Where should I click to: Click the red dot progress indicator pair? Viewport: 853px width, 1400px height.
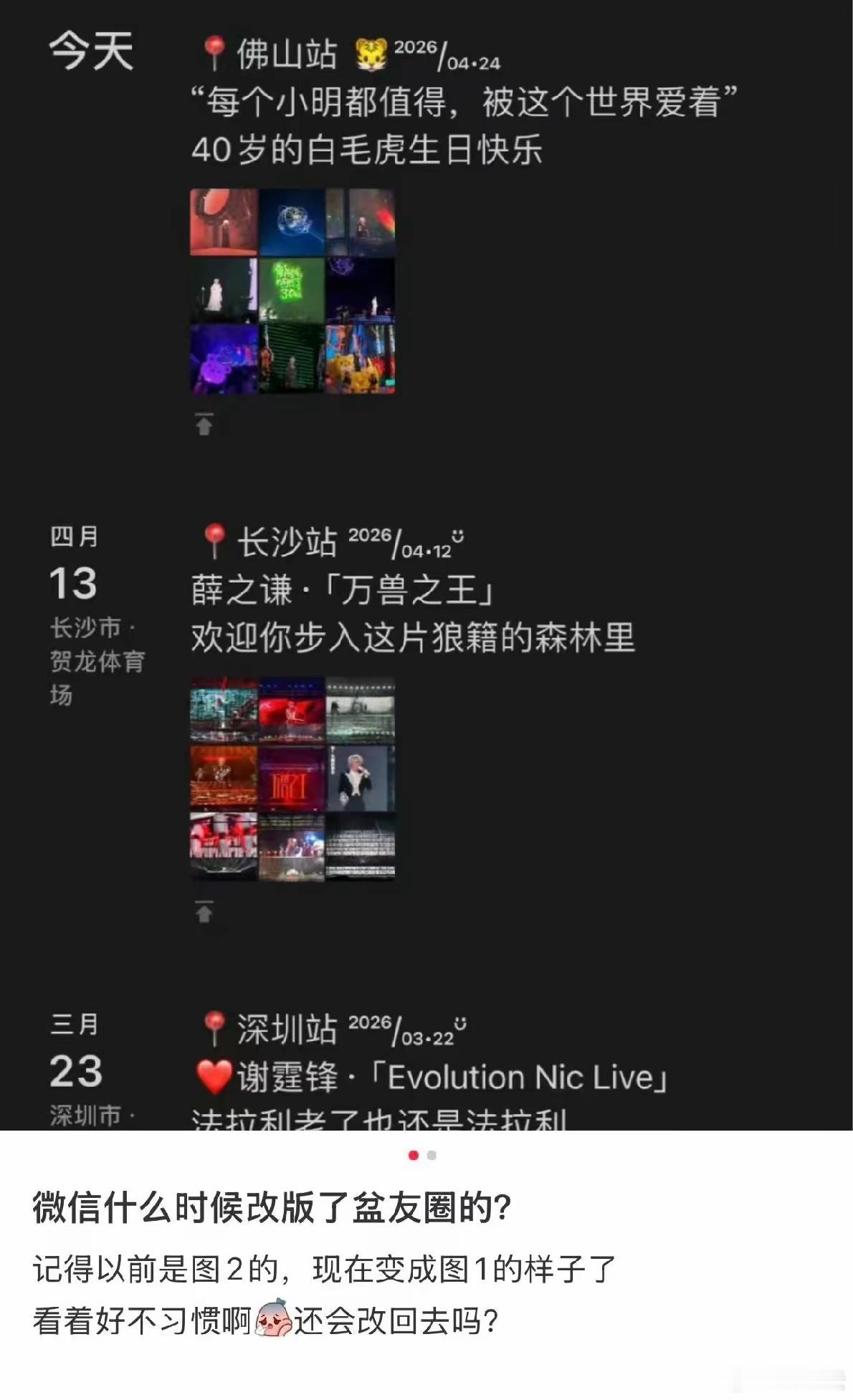[x=421, y=1154]
